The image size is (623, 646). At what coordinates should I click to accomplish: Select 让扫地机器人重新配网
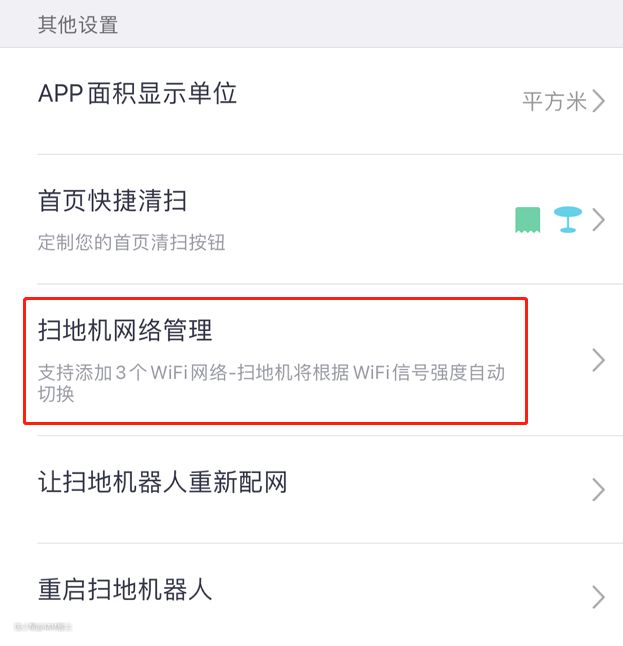pos(310,488)
